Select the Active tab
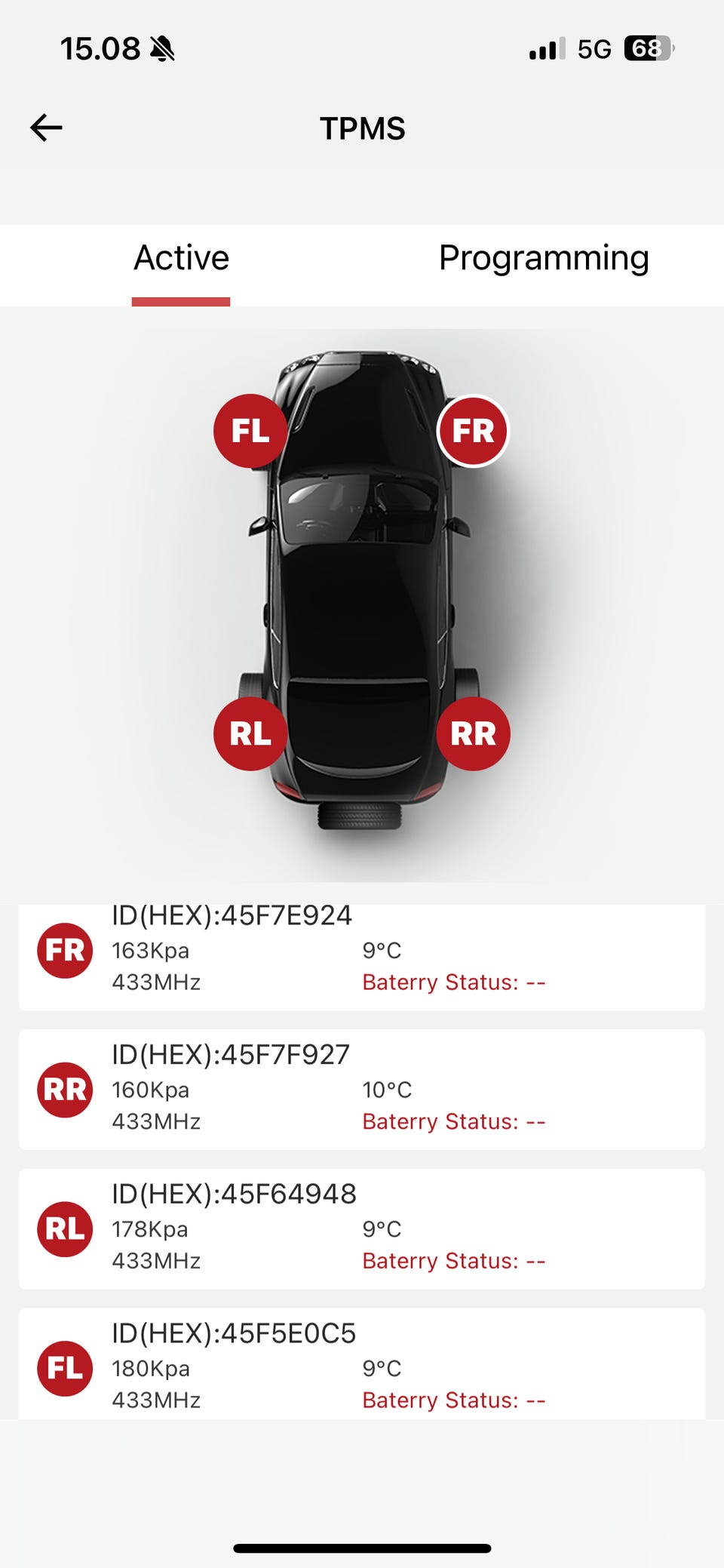Screen dimensions: 724x1568 coord(181,258)
